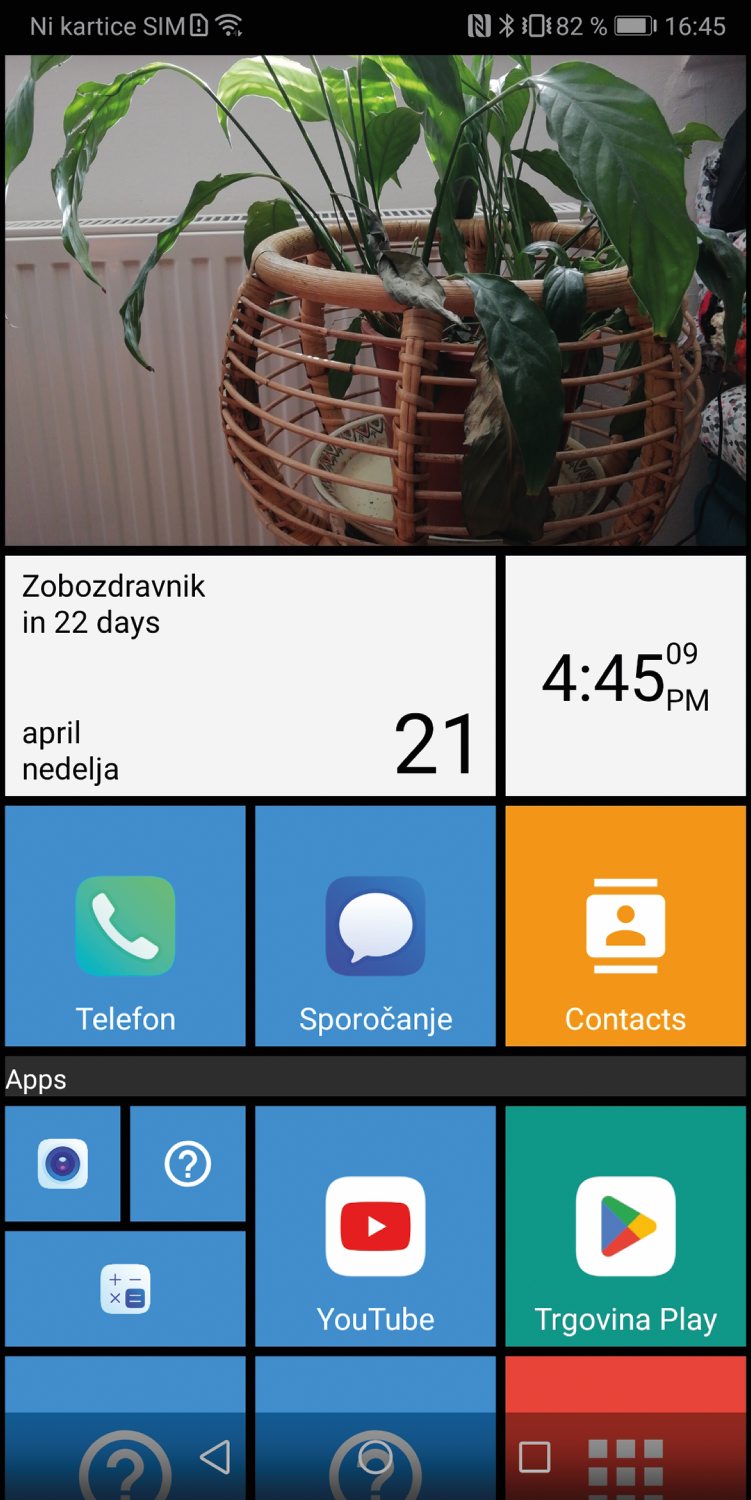Open the Contacts tile
Viewport: 751px width, 1500px height.
click(625, 926)
